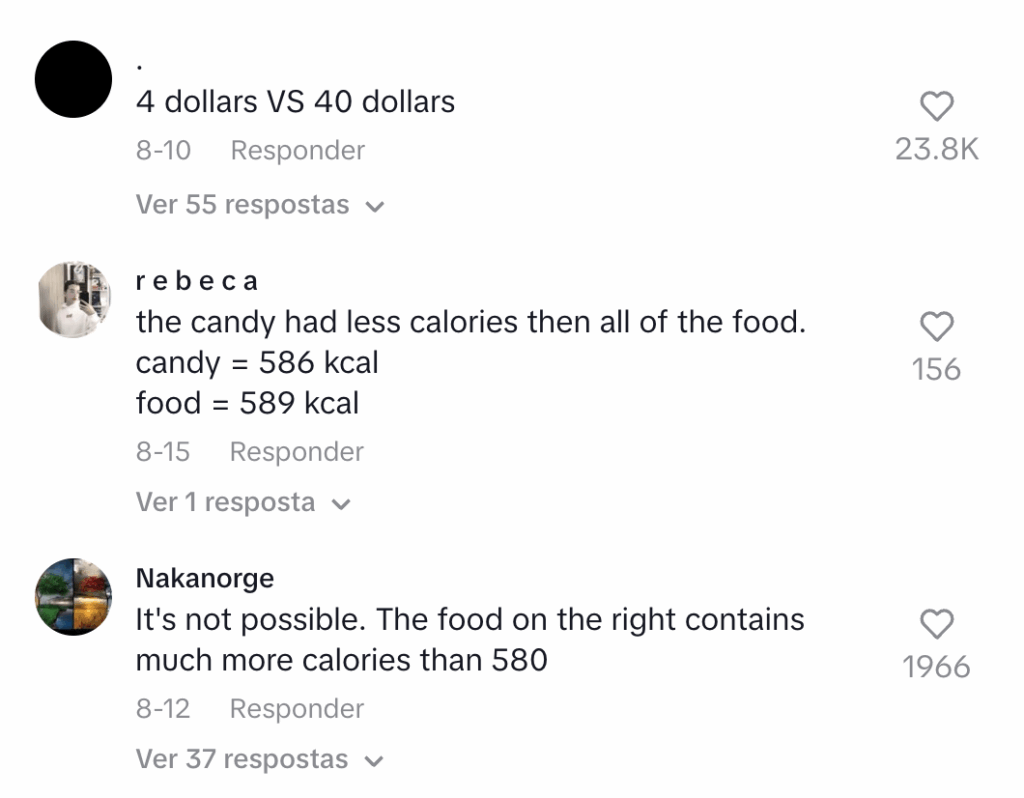Expand 'Ver 55 respostas' replies
Image resolution: width=1024 pixels, height=798 pixels.
[259, 205]
